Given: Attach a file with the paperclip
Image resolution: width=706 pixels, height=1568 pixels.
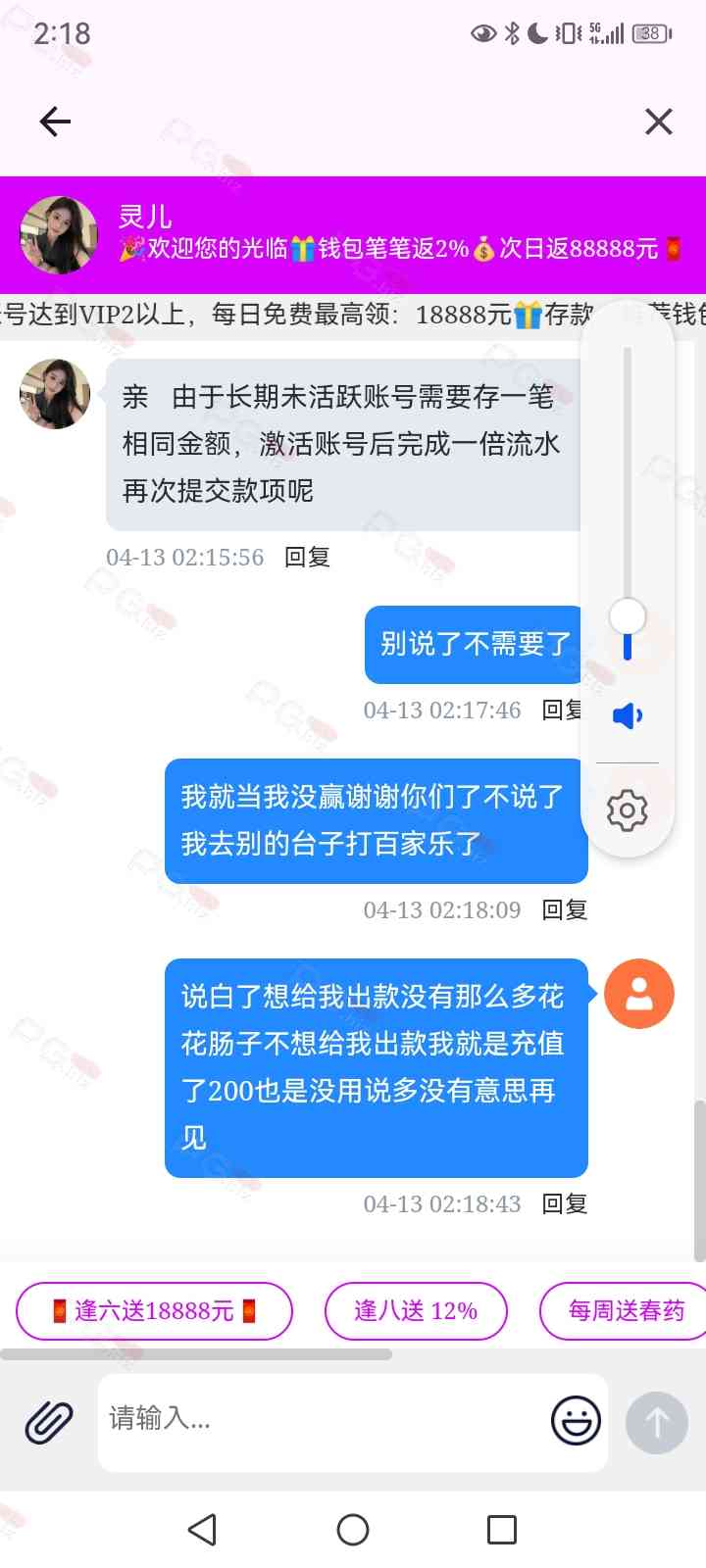Looking at the screenshot, I should coord(49,1421).
